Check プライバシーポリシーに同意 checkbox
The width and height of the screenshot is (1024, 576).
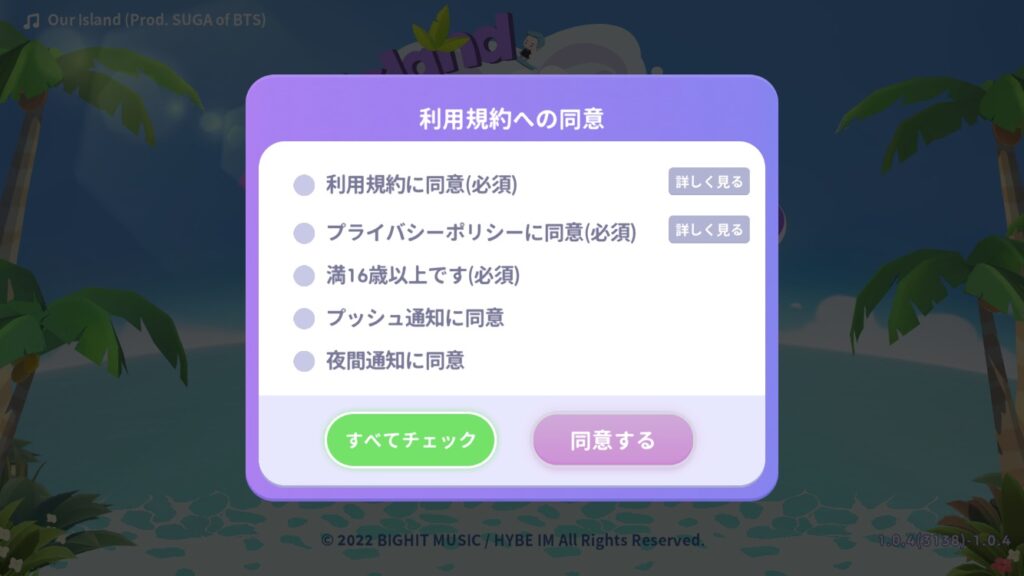tap(304, 233)
